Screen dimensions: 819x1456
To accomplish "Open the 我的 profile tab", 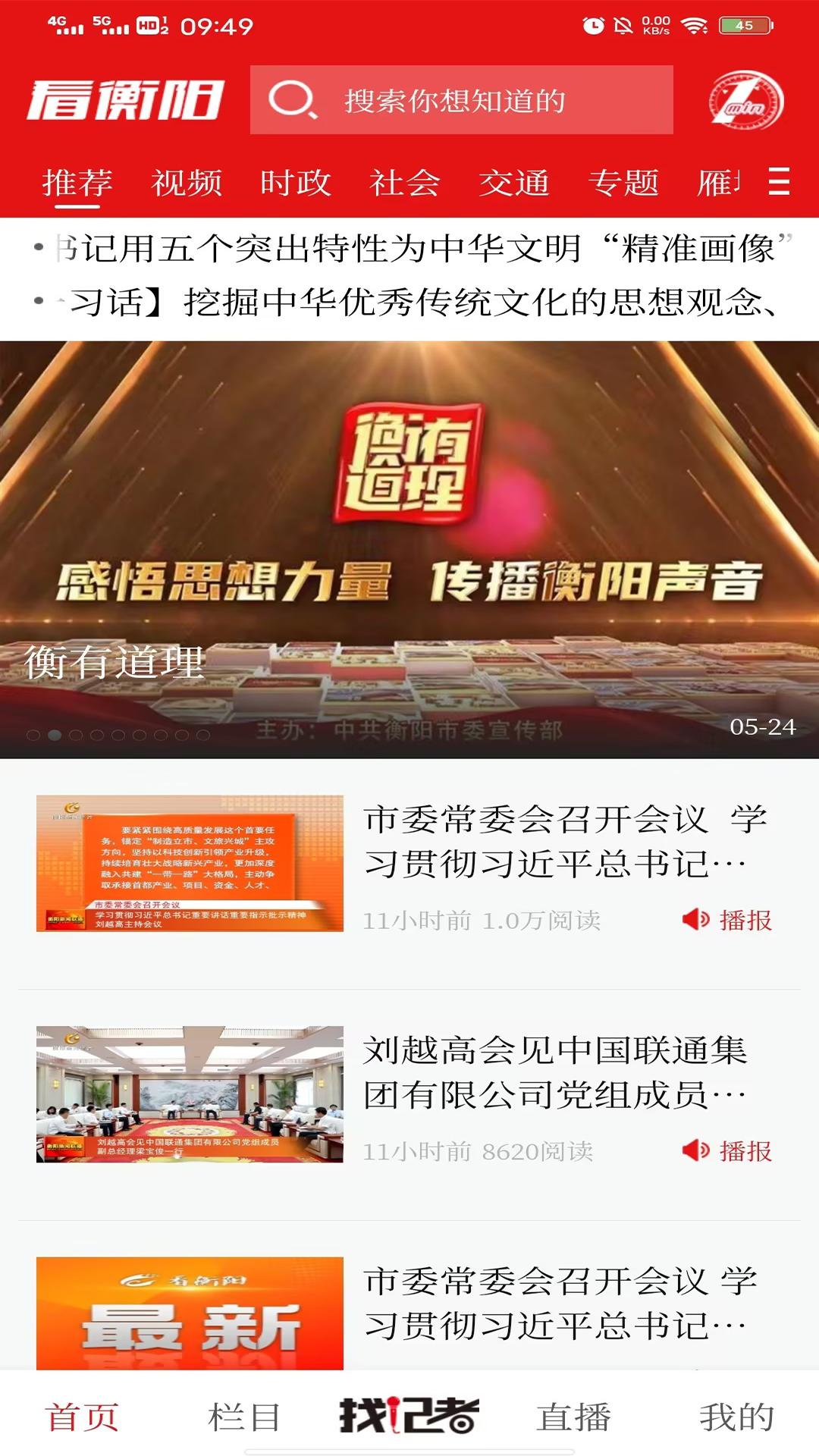I will (736, 1415).
